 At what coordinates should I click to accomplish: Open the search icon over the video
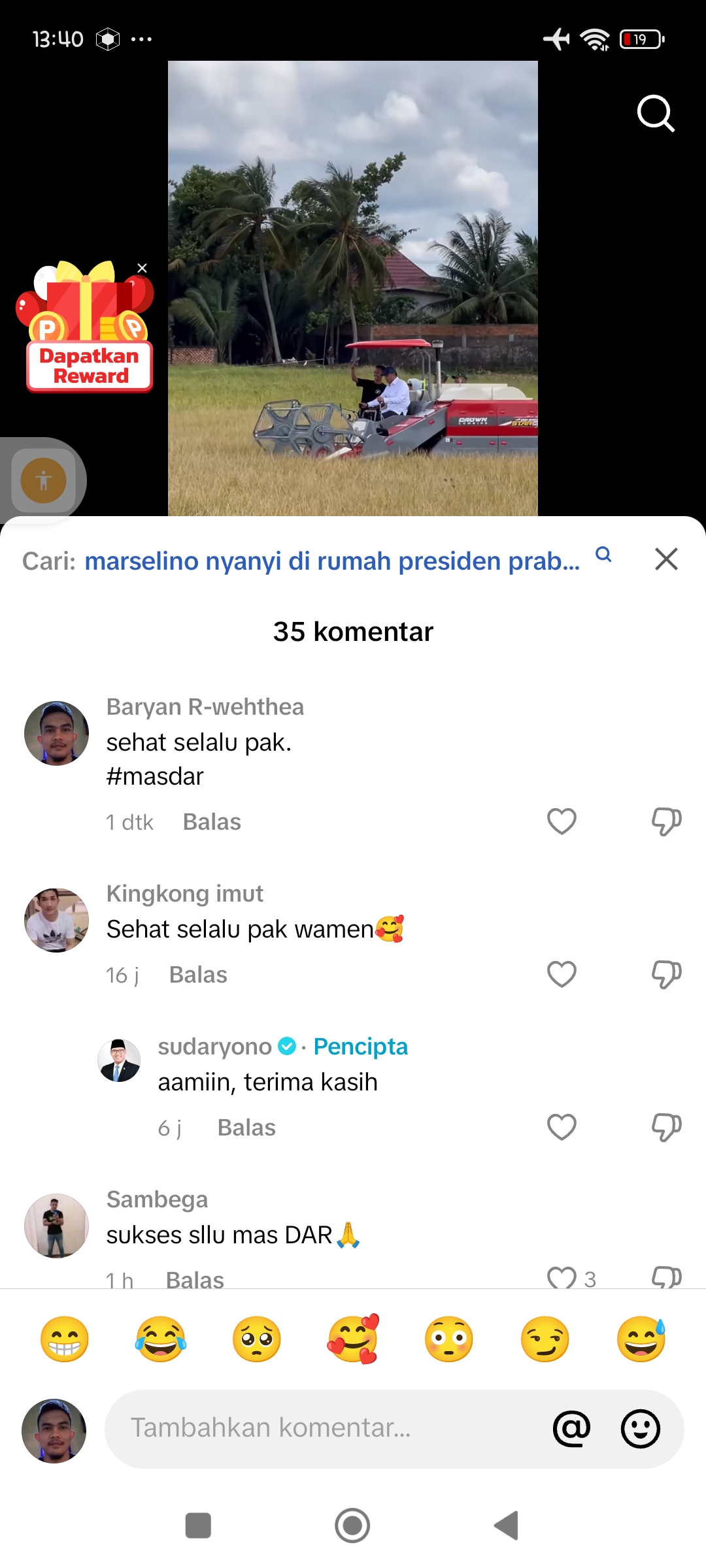(x=656, y=114)
